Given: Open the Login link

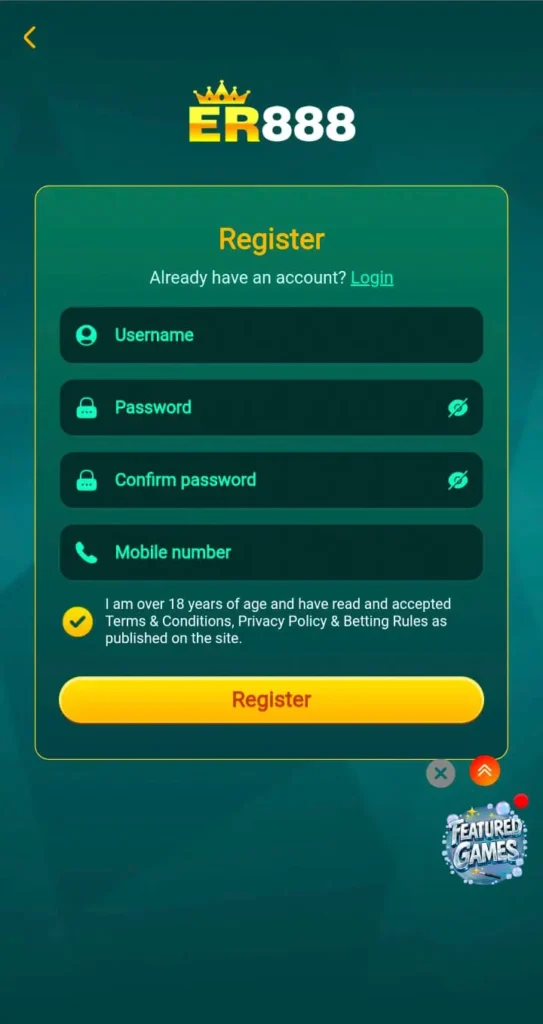Looking at the screenshot, I should click(372, 278).
